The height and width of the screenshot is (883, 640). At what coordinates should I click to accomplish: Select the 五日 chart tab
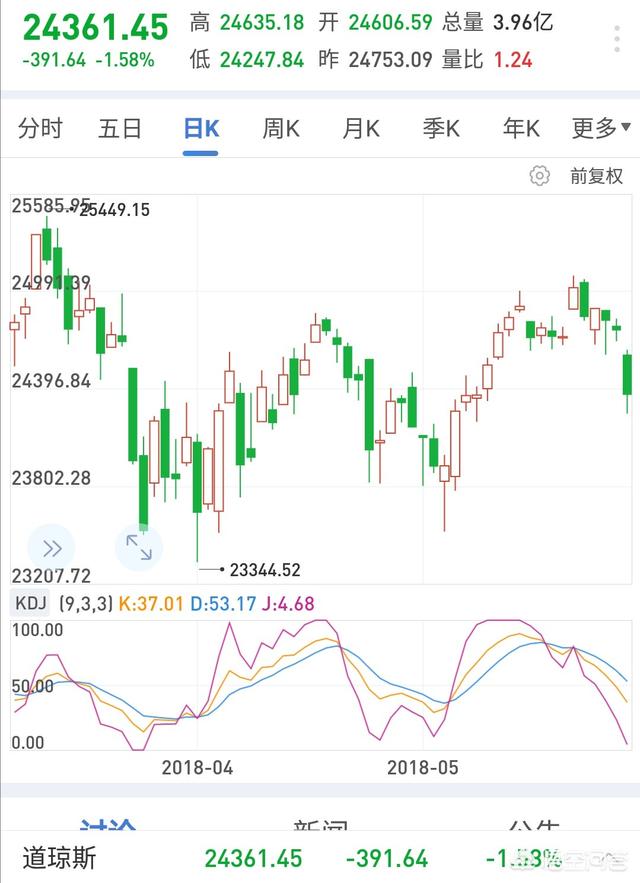(x=120, y=128)
